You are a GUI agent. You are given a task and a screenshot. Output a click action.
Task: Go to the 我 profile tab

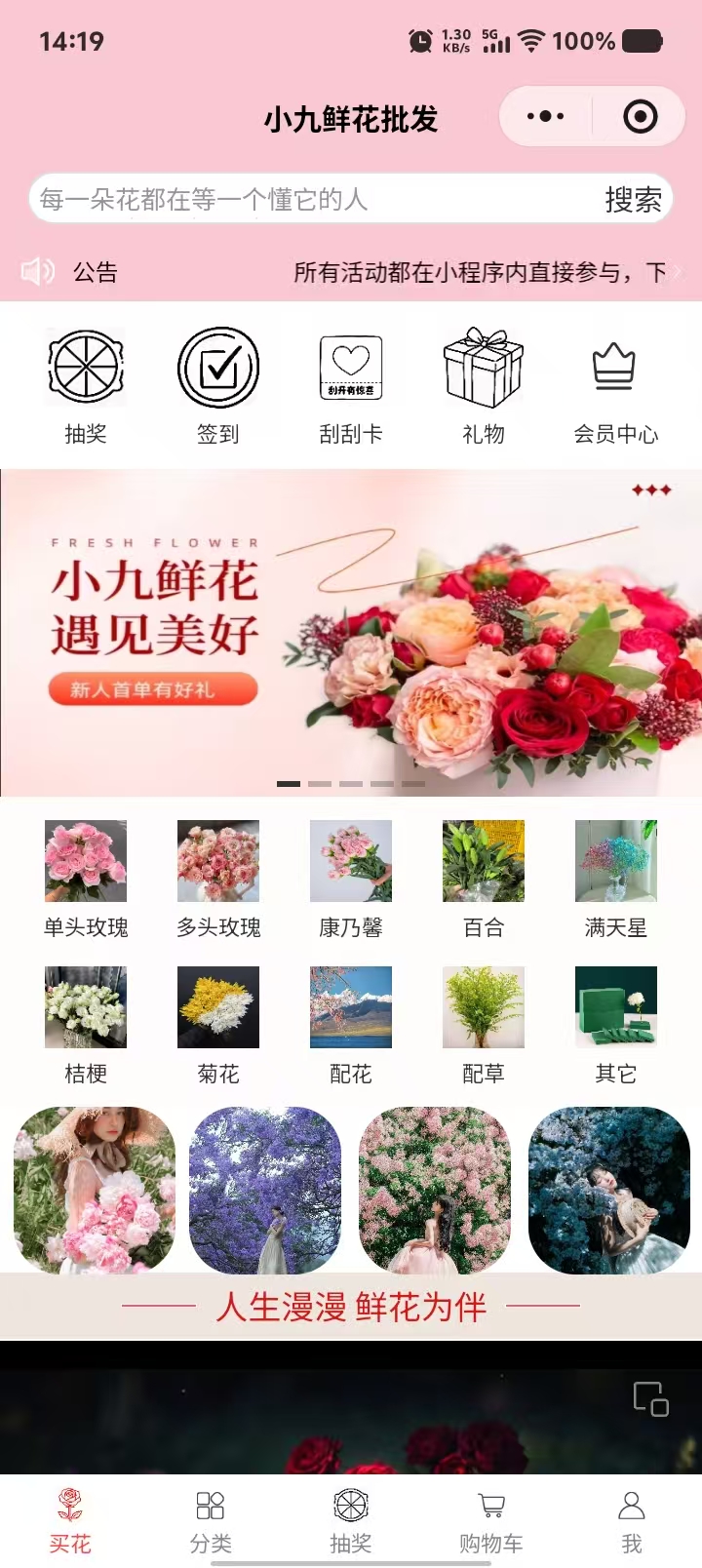[x=632, y=1519]
